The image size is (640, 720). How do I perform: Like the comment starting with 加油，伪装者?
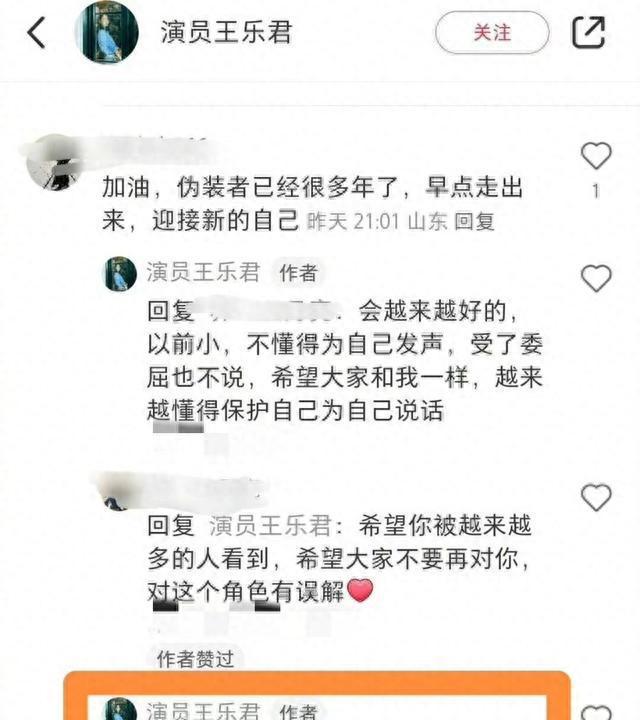point(596,155)
